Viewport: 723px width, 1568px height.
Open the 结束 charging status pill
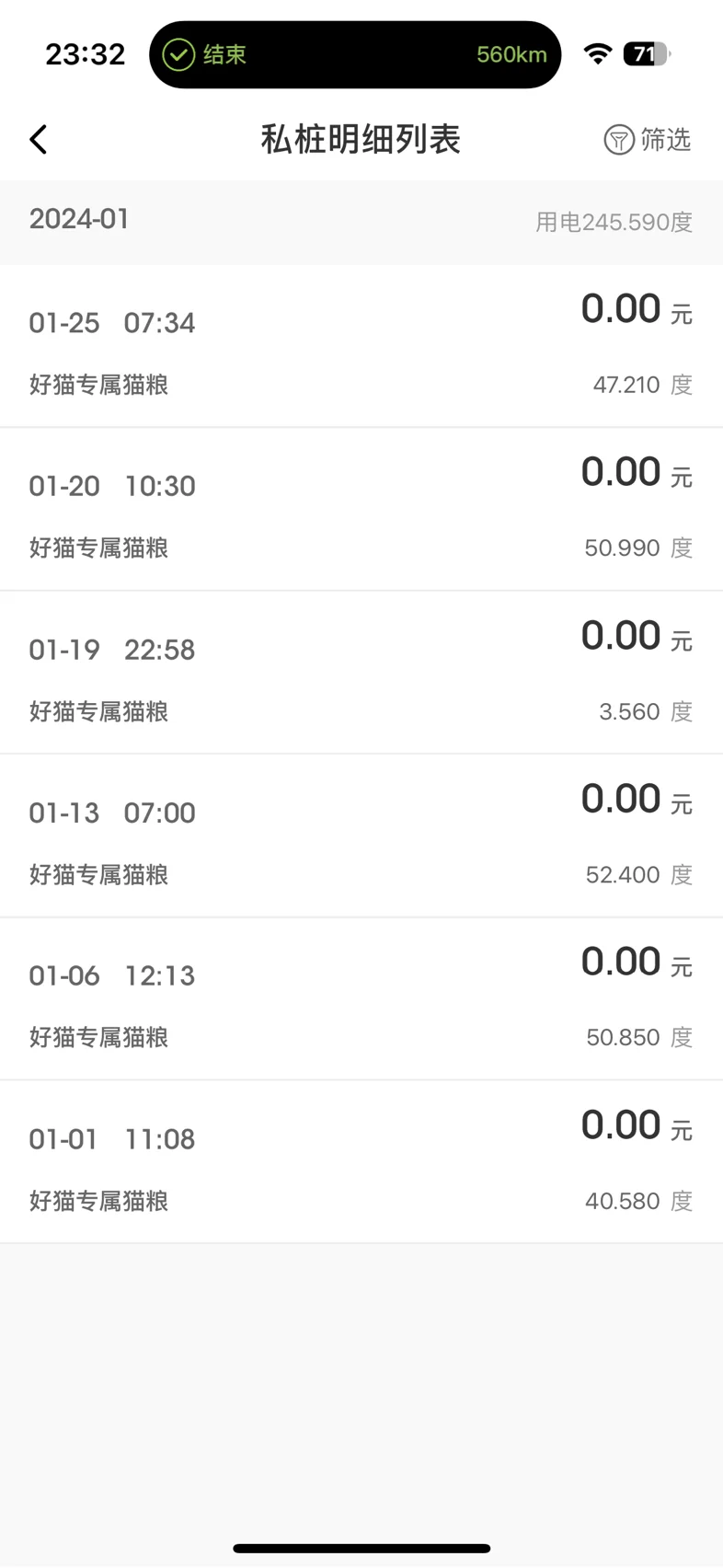click(355, 55)
